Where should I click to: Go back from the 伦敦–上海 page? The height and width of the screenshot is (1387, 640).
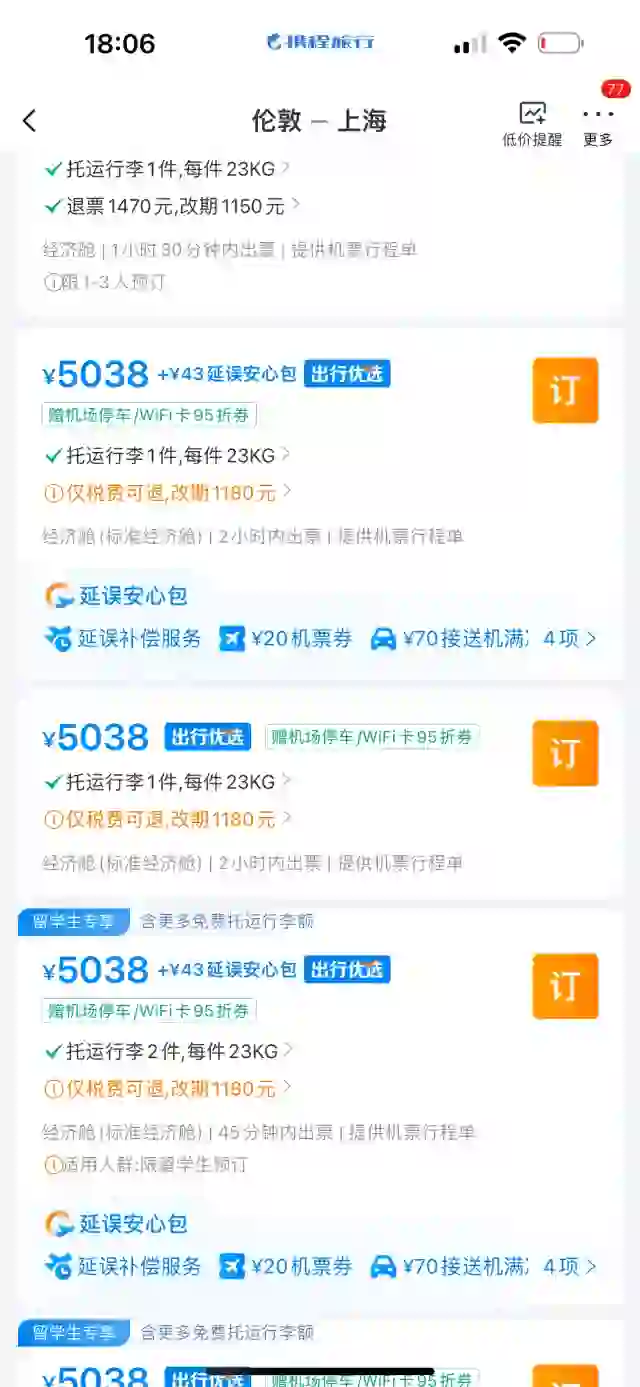(30, 121)
